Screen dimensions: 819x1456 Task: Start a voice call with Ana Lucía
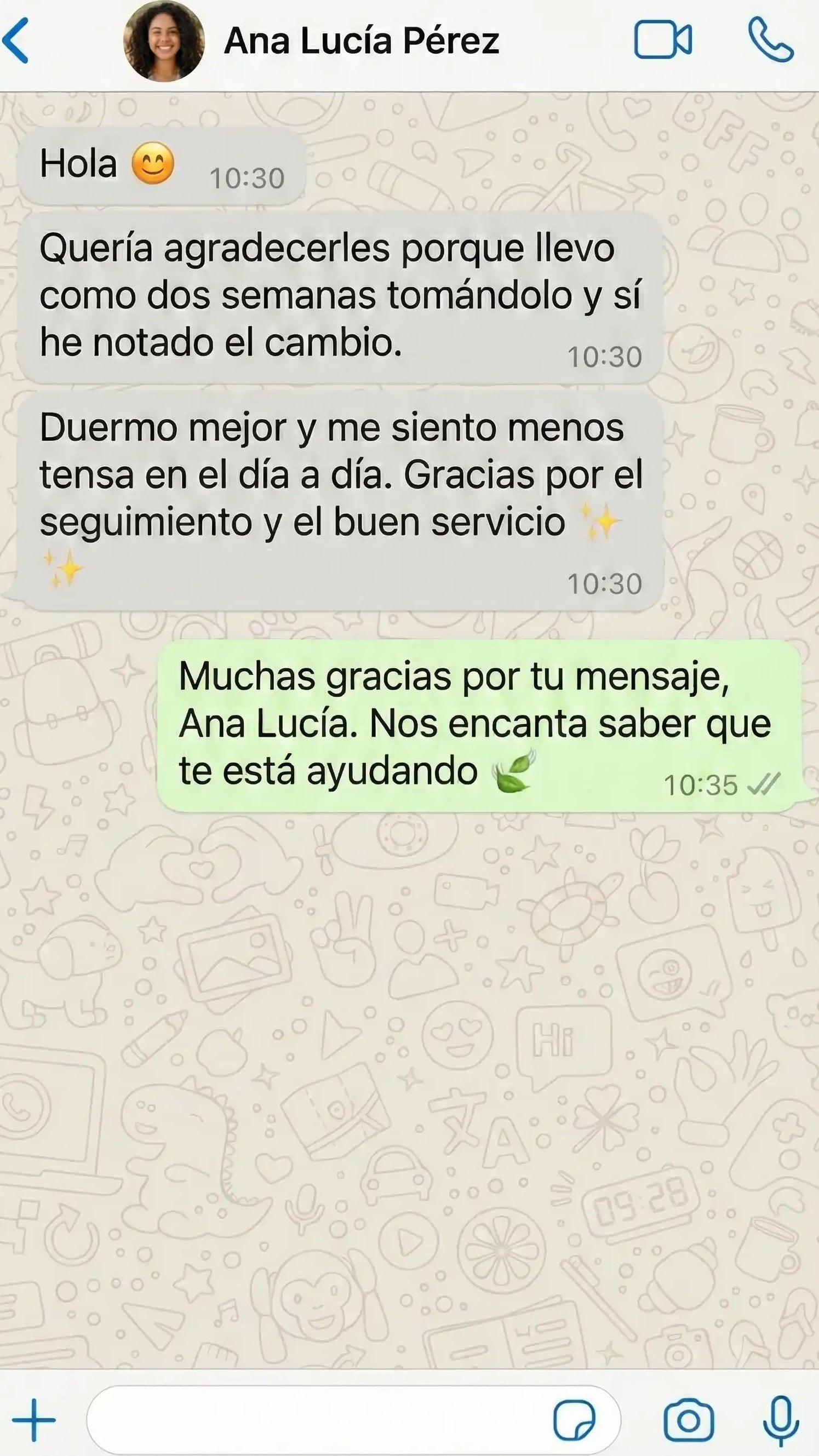pyautogui.click(x=771, y=40)
